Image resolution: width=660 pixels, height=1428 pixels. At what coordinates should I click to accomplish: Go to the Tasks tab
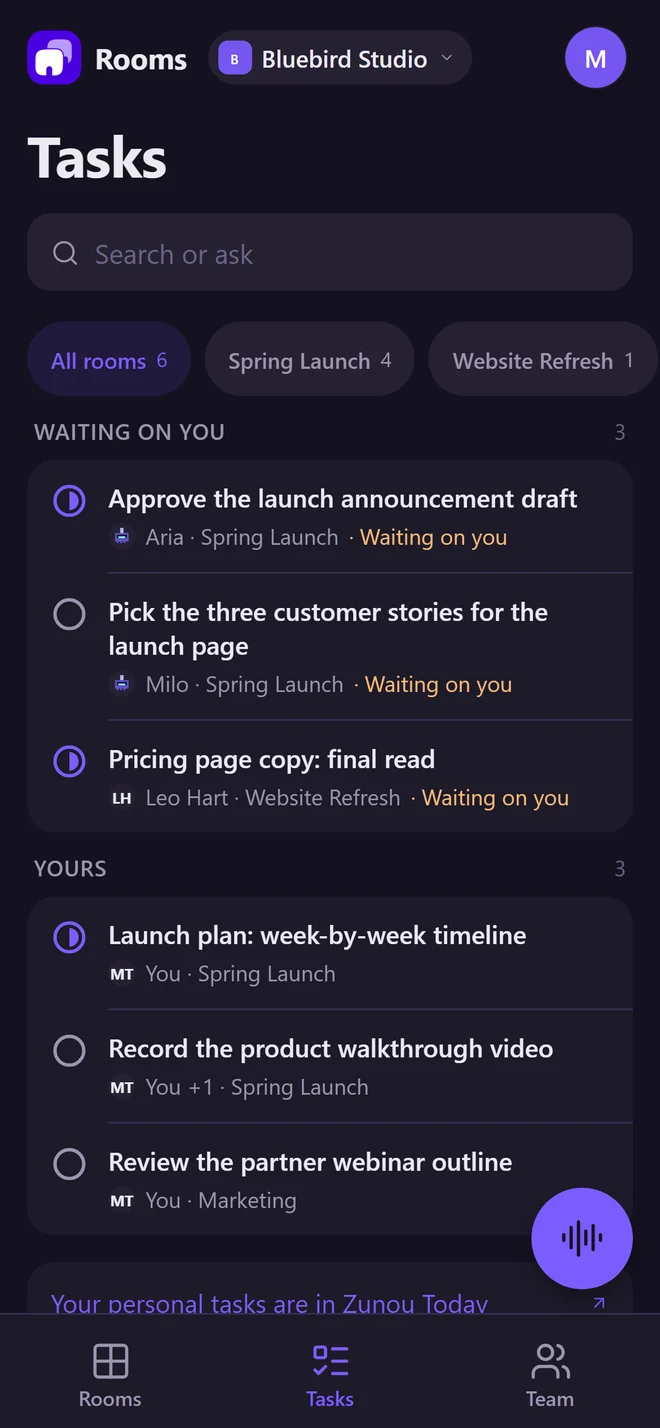tap(330, 1375)
